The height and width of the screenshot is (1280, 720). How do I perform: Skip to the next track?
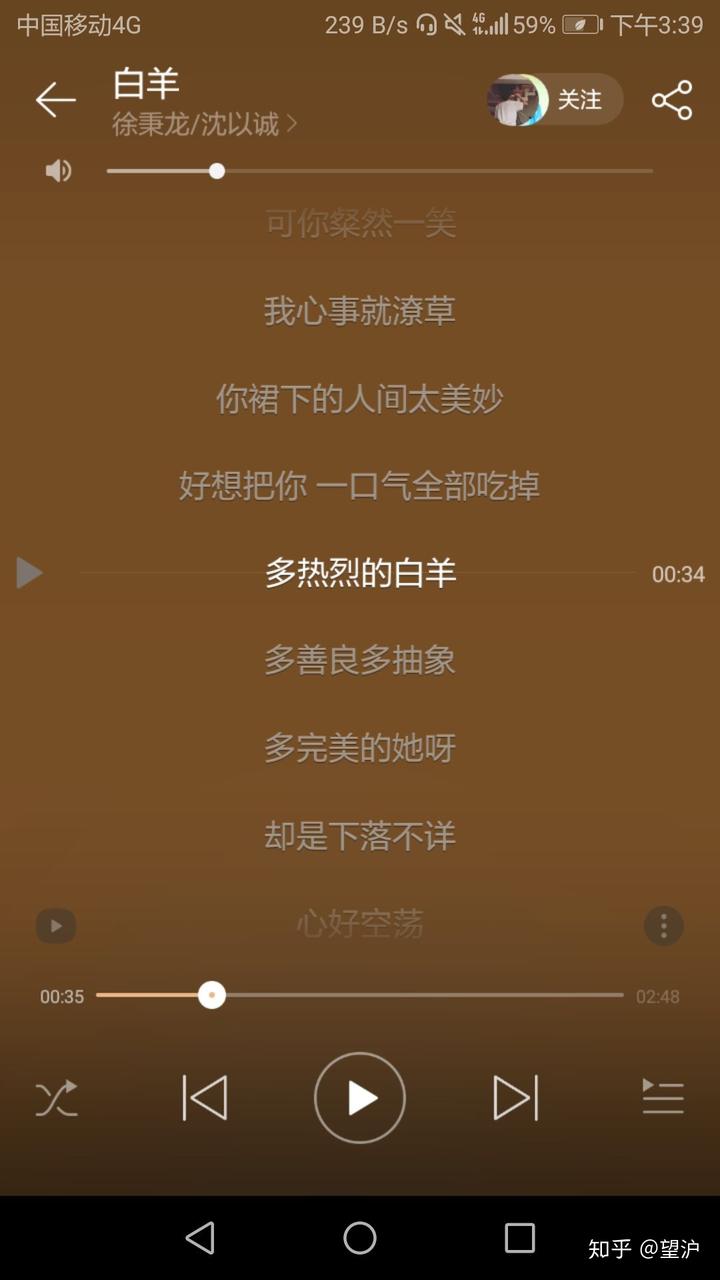(x=515, y=1098)
